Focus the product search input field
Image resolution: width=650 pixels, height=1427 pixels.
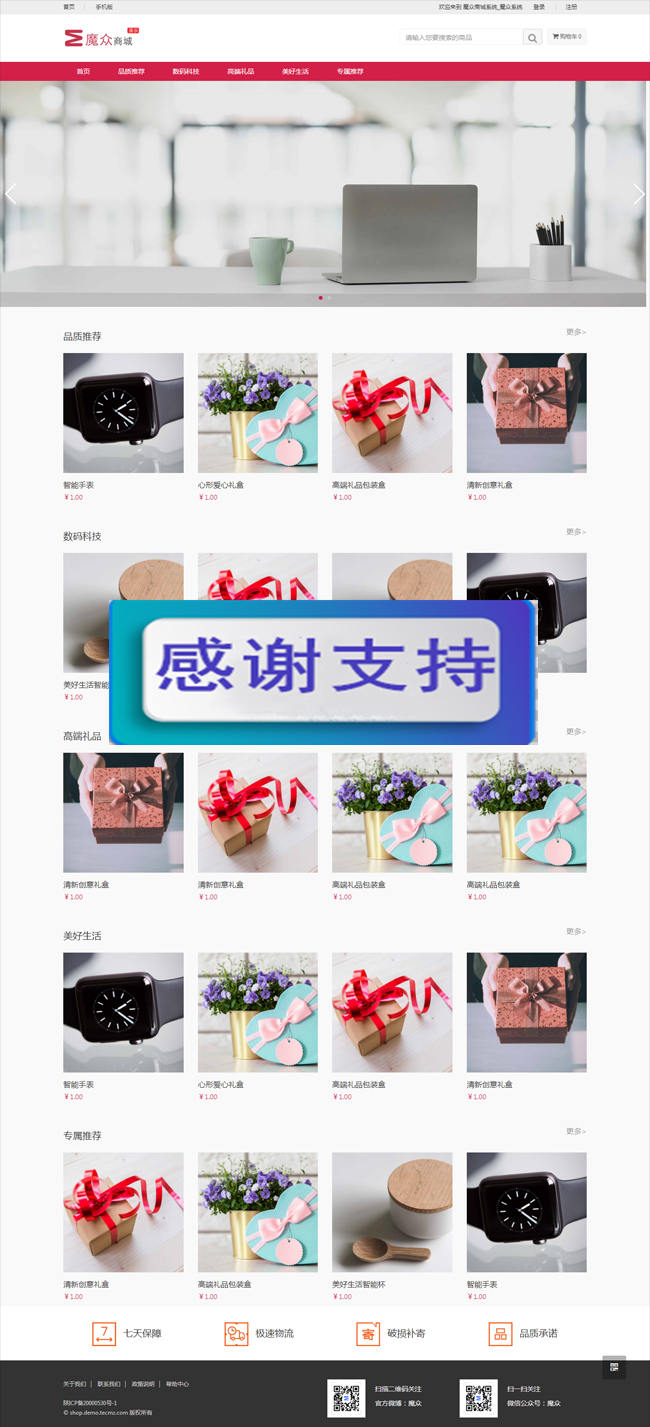(461, 38)
